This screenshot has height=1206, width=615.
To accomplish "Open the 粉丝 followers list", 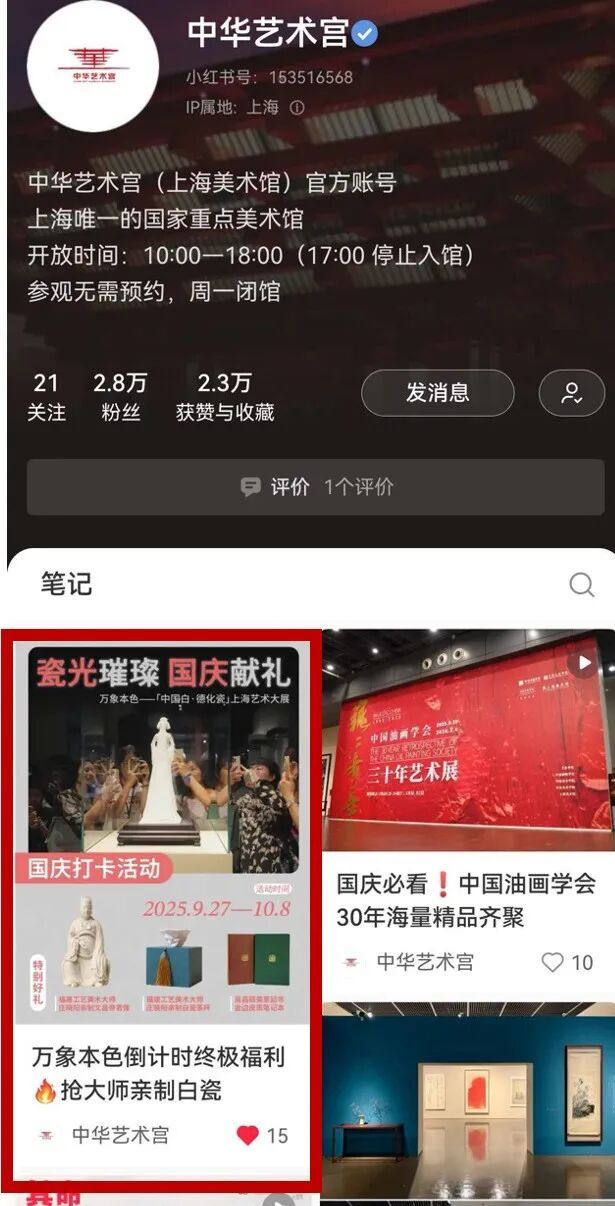I will pyautogui.click(x=120, y=396).
